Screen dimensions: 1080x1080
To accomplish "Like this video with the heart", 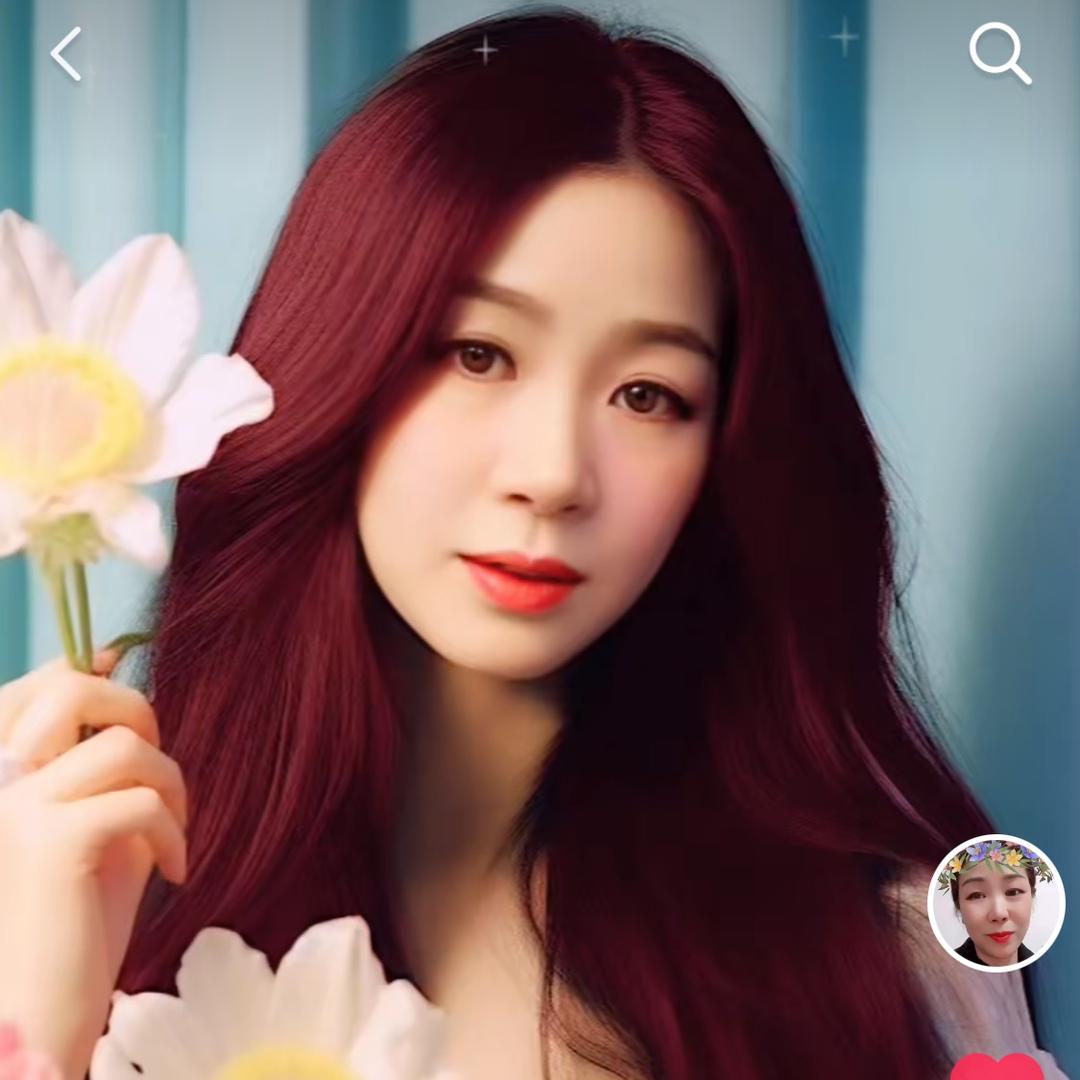I will pyautogui.click(x=996, y=1066).
